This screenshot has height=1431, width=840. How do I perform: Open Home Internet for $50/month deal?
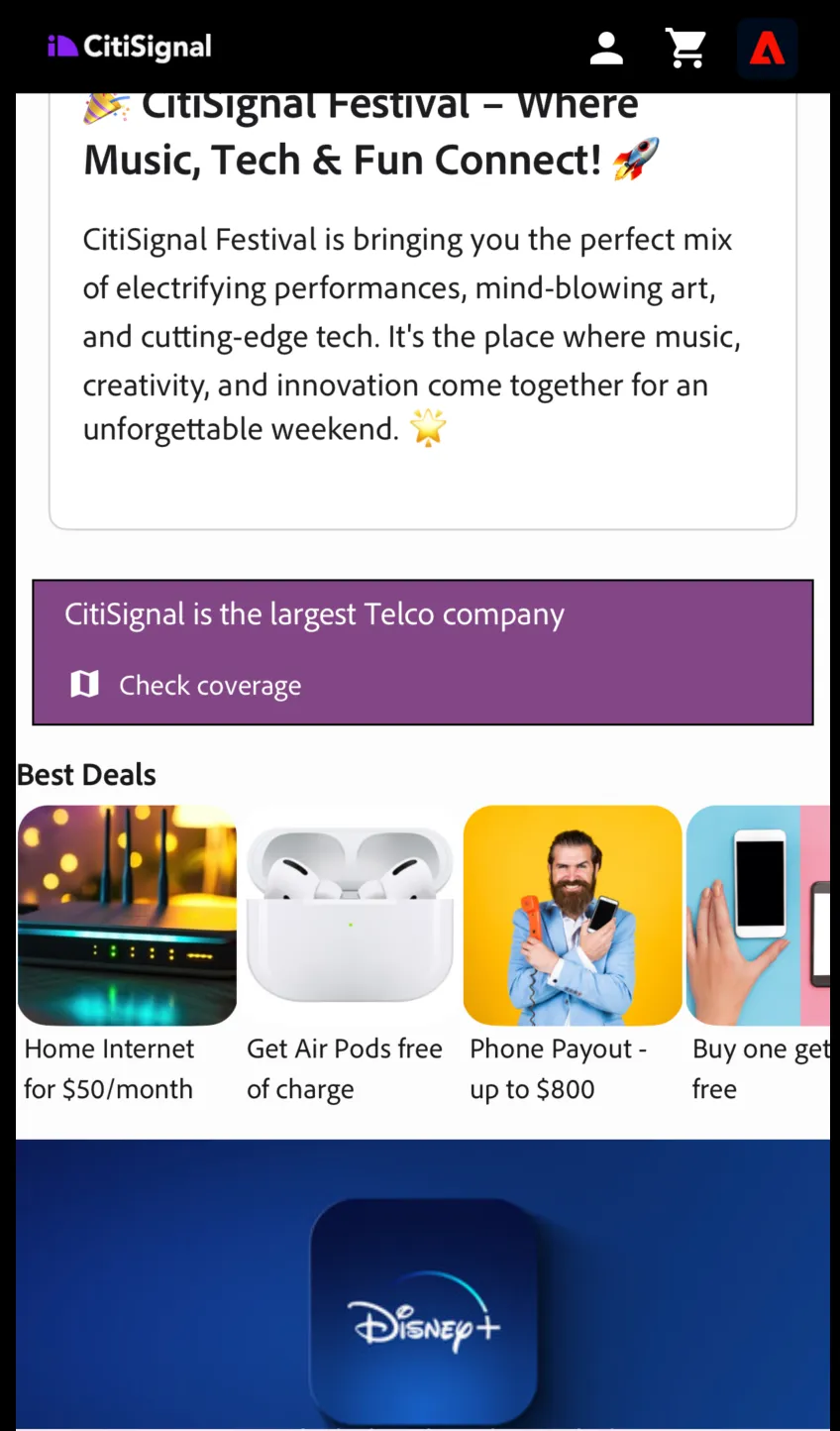click(127, 955)
